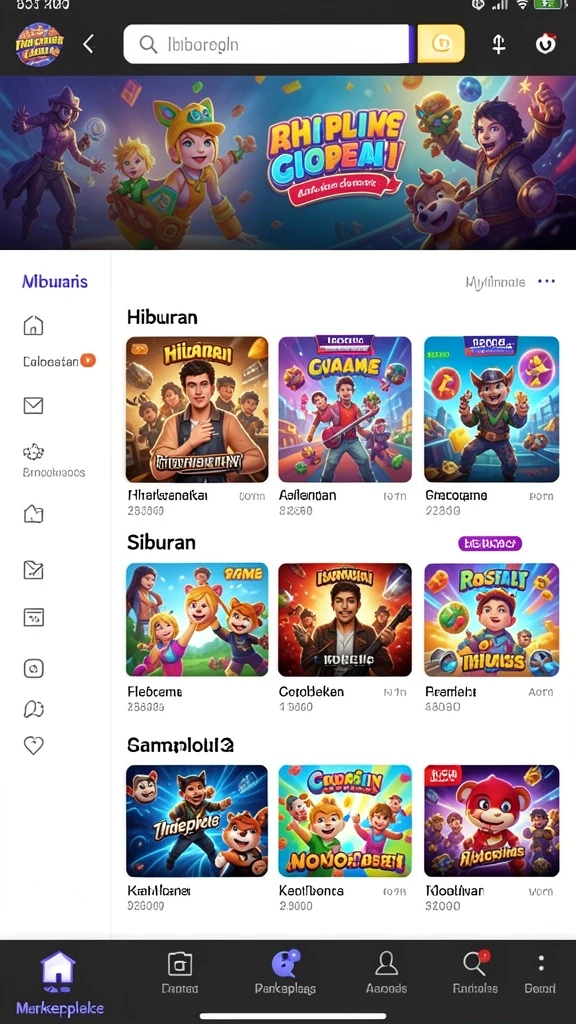Open the home icon in the left sidebar
This screenshot has width=576, height=1024.
pyautogui.click(x=33, y=325)
